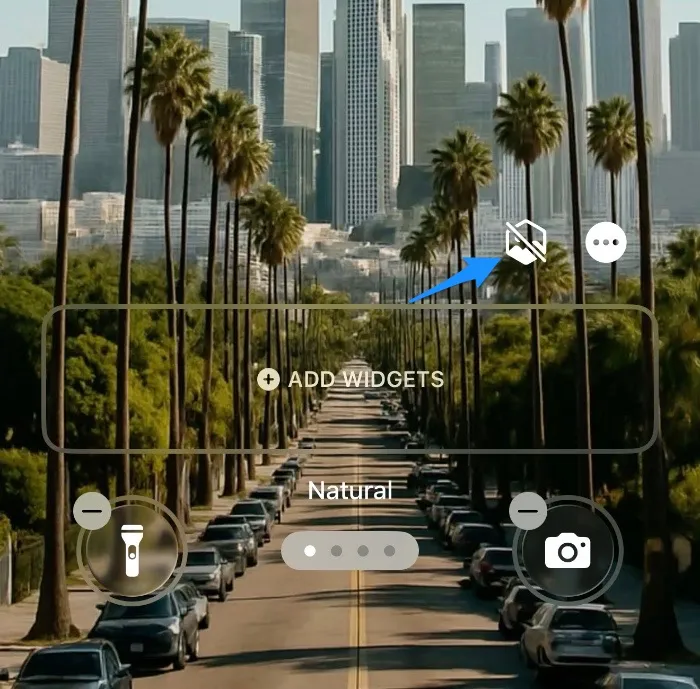The height and width of the screenshot is (689, 700).
Task: Tap the filter style page indicator dots
Action: [349, 551]
